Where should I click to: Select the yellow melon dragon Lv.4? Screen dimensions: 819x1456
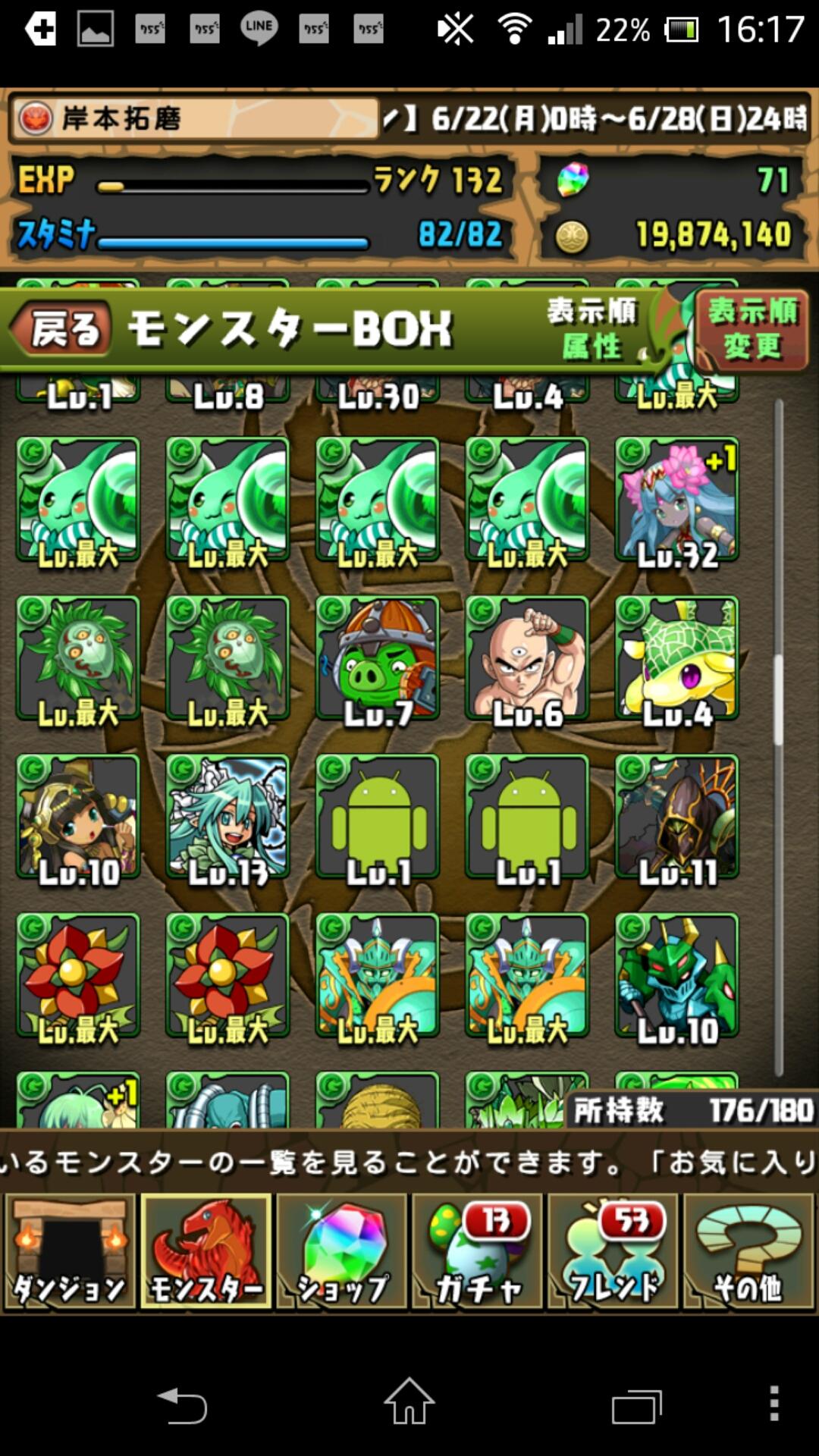676,658
